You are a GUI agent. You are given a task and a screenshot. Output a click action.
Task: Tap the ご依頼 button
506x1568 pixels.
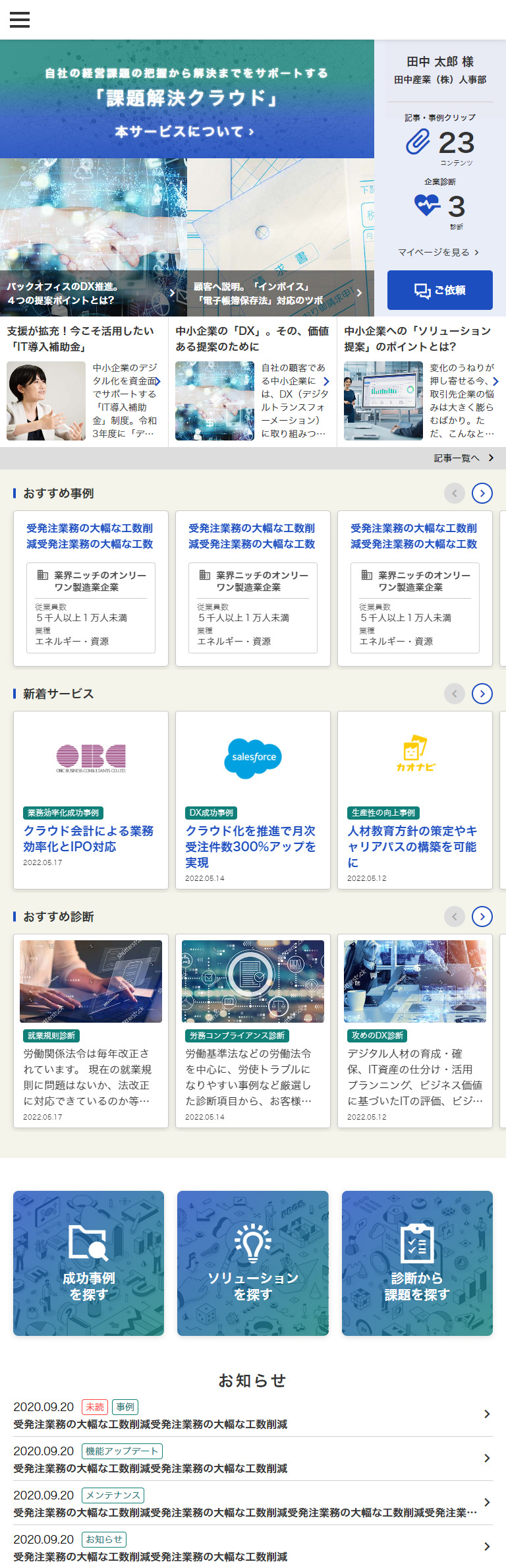pyautogui.click(x=439, y=290)
